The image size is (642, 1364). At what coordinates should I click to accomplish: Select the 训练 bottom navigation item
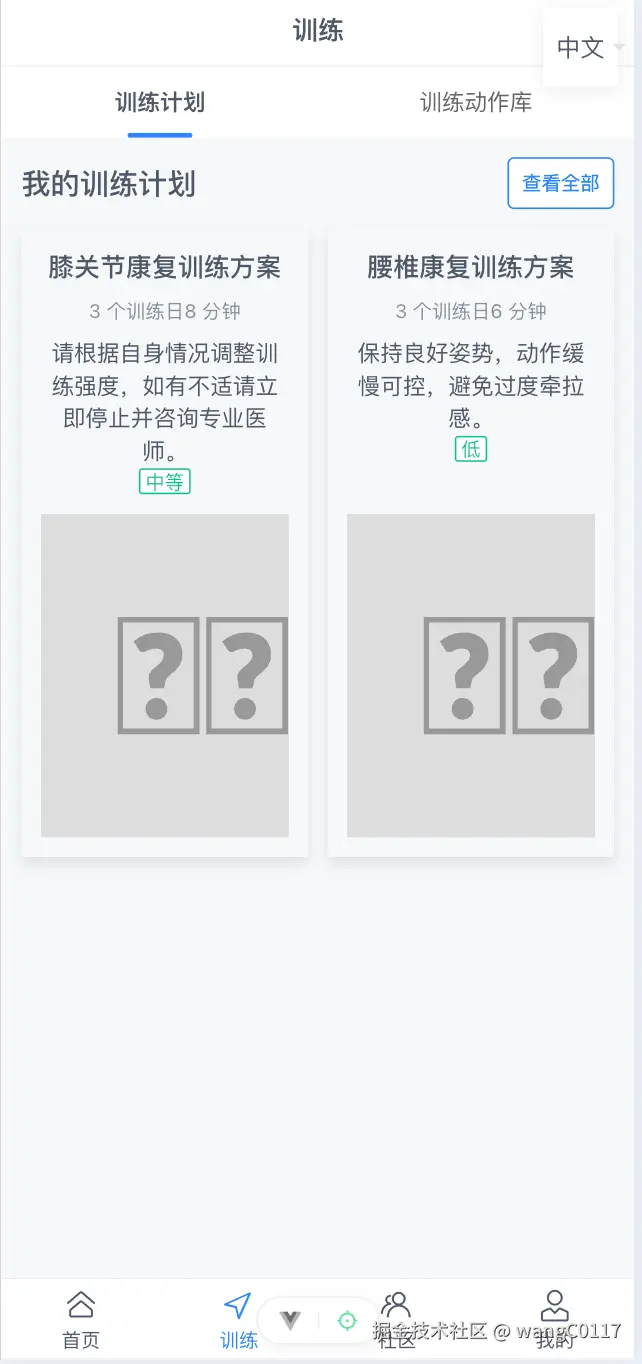[x=238, y=1318]
